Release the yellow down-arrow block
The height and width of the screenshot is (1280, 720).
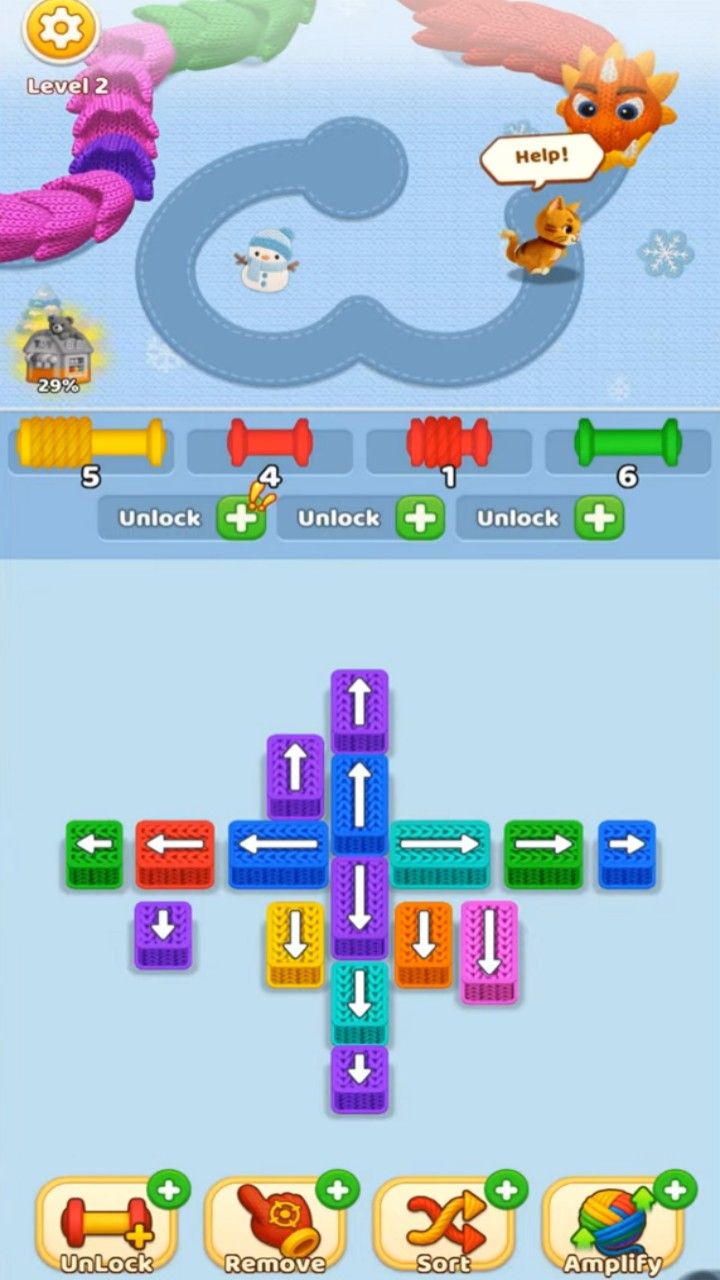point(295,938)
